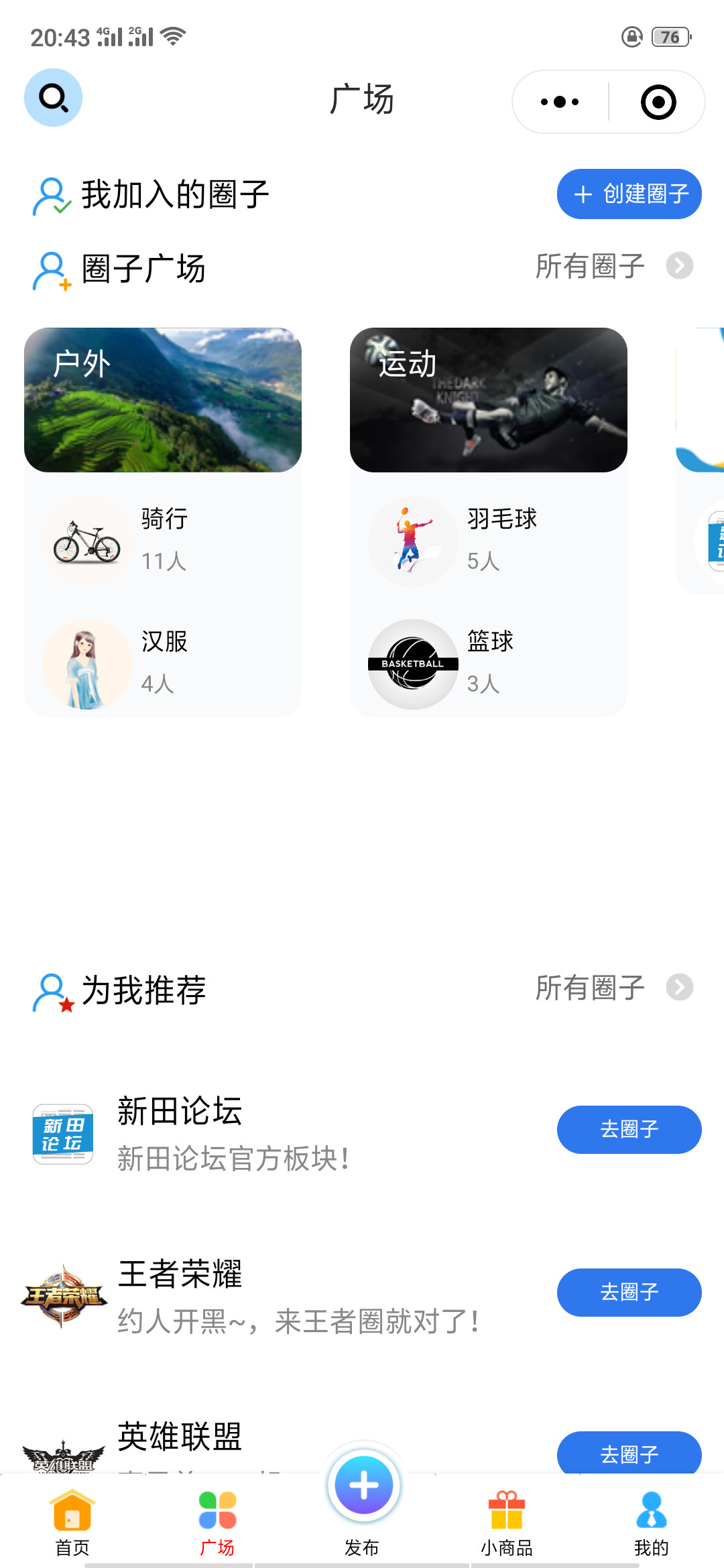724x1568 pixels.
Task: Open the mini program more options menu
Action: click(560, 102)
